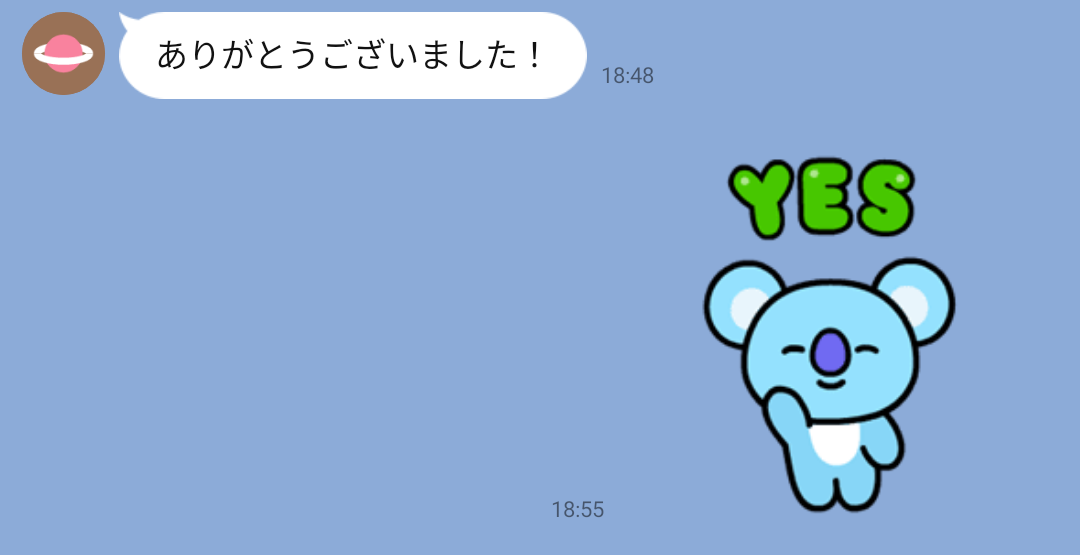Viewport: 1080px width, 555px height.
Task: Open the sender's planet profile avatar
Action: 63,54
